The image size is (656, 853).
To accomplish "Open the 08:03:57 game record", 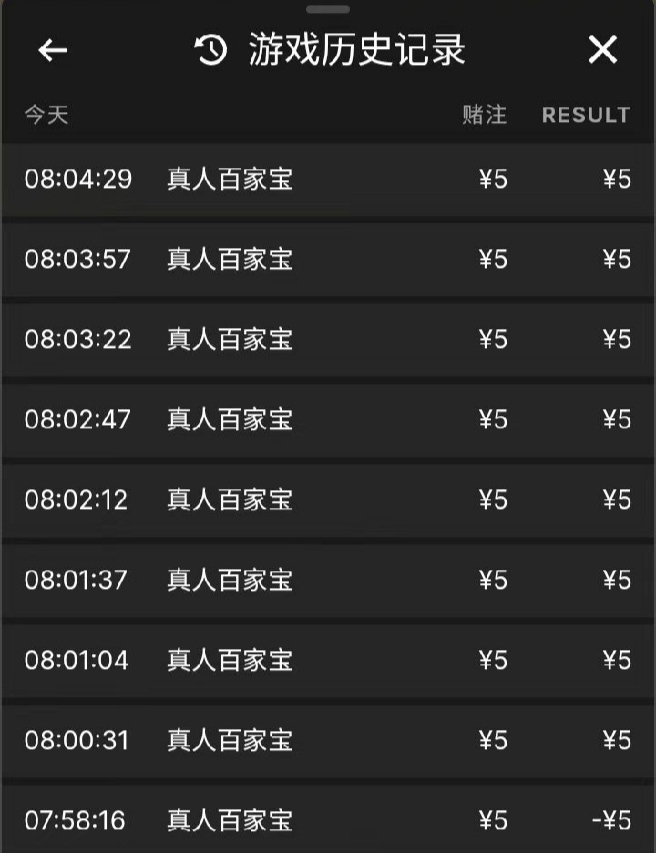I will click(x=328, y=260).
